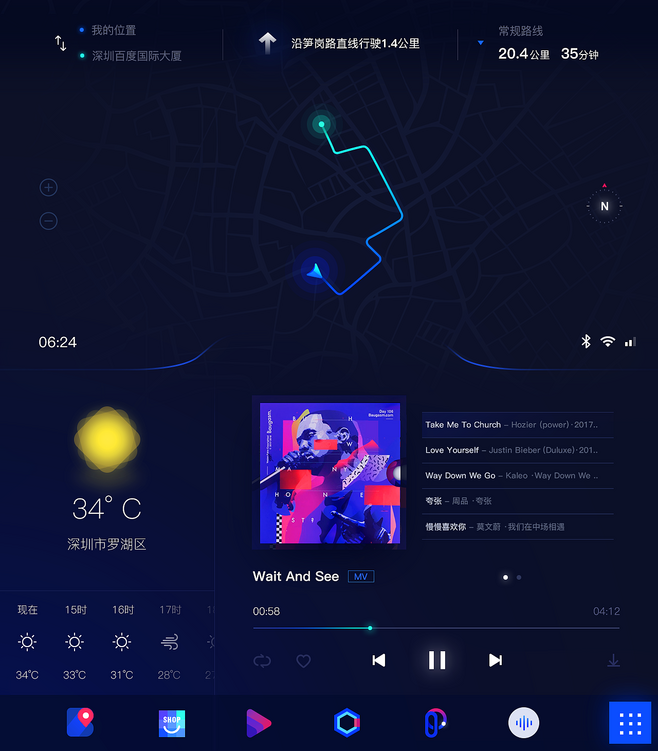658x751 pixels.
Task: Play Love Yourself by Justin Bieber
Action: click(516, 450)
